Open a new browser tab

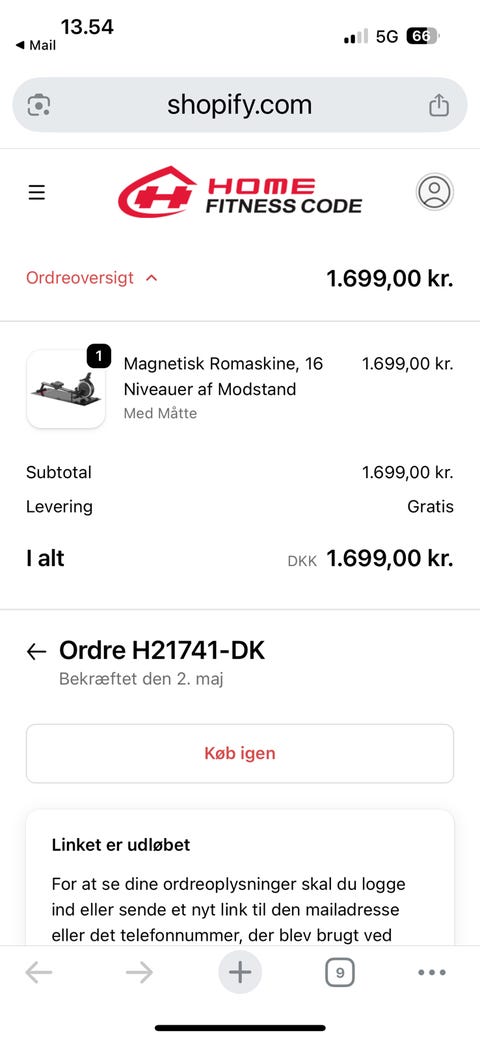(x=240, y=973)
